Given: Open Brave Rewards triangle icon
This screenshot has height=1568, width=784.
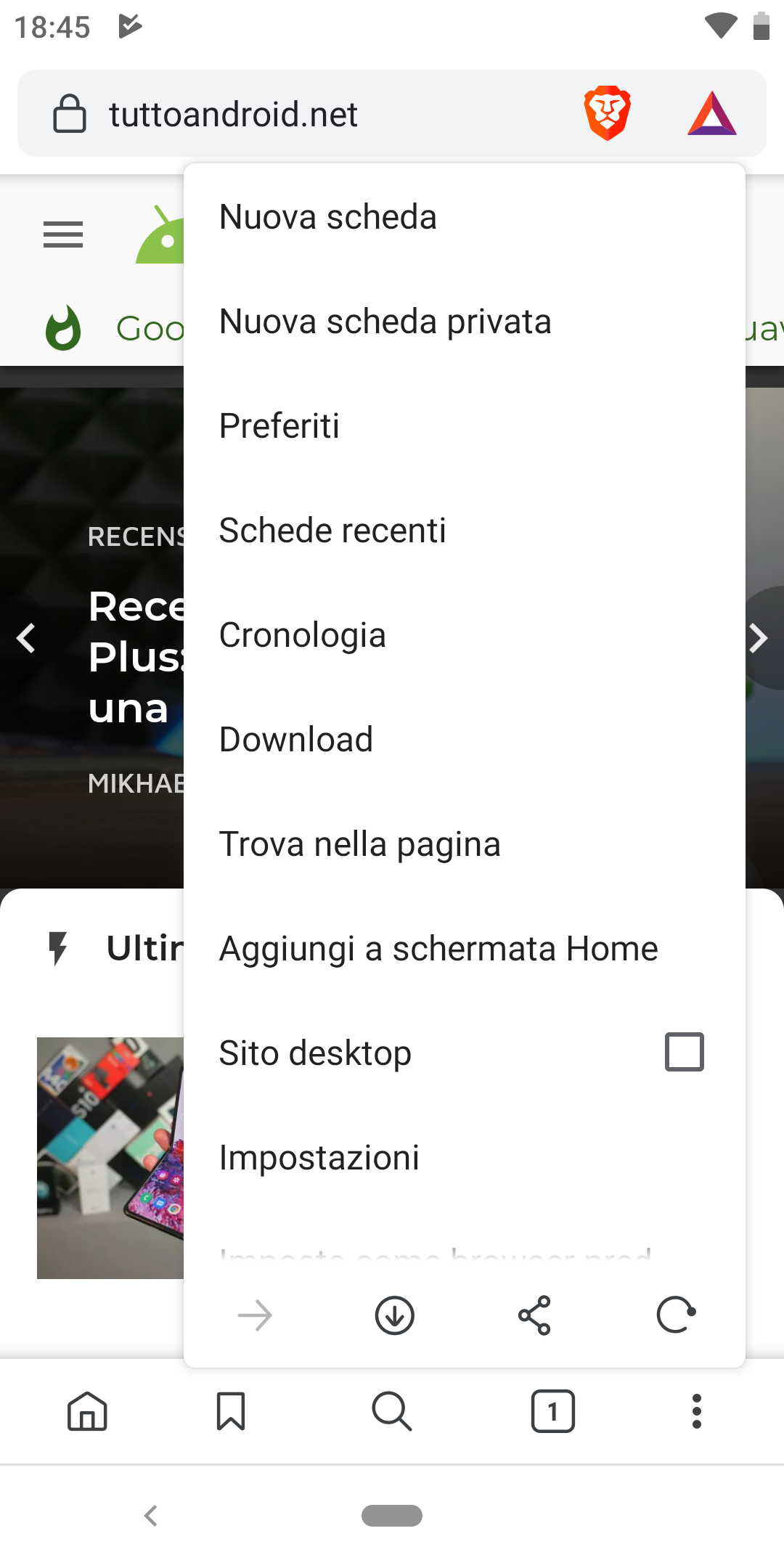Looking at the screenshot, I should [711, 113].
